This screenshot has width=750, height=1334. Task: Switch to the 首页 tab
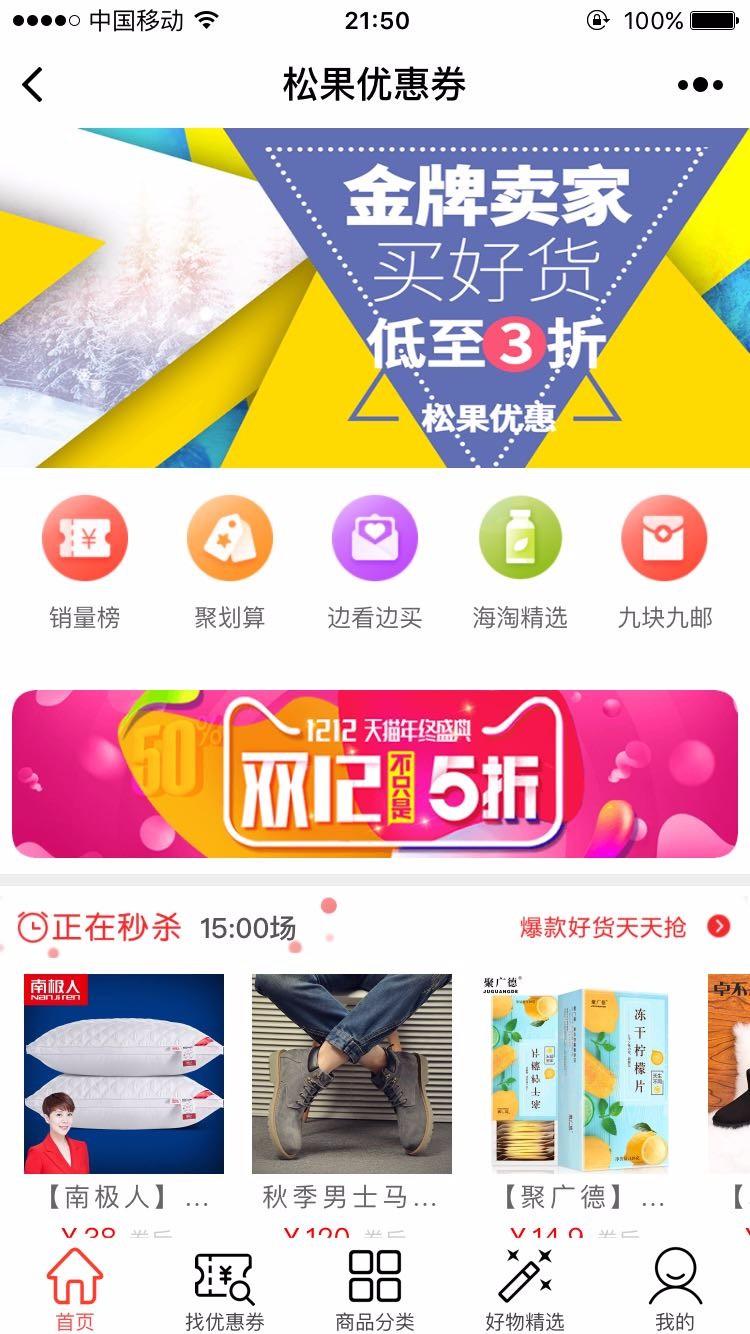click(75, 1290)
